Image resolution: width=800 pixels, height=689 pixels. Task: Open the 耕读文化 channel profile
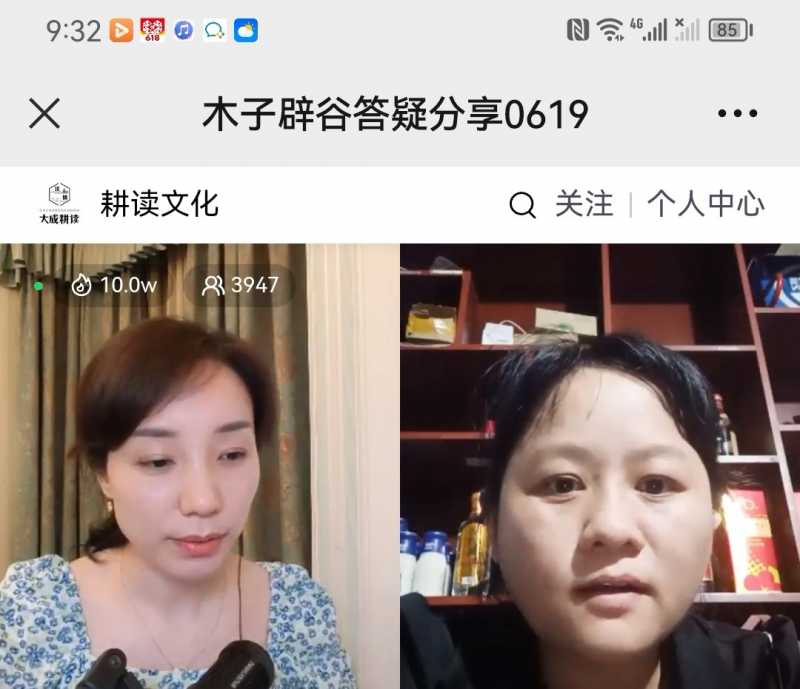tap(158, 204)
